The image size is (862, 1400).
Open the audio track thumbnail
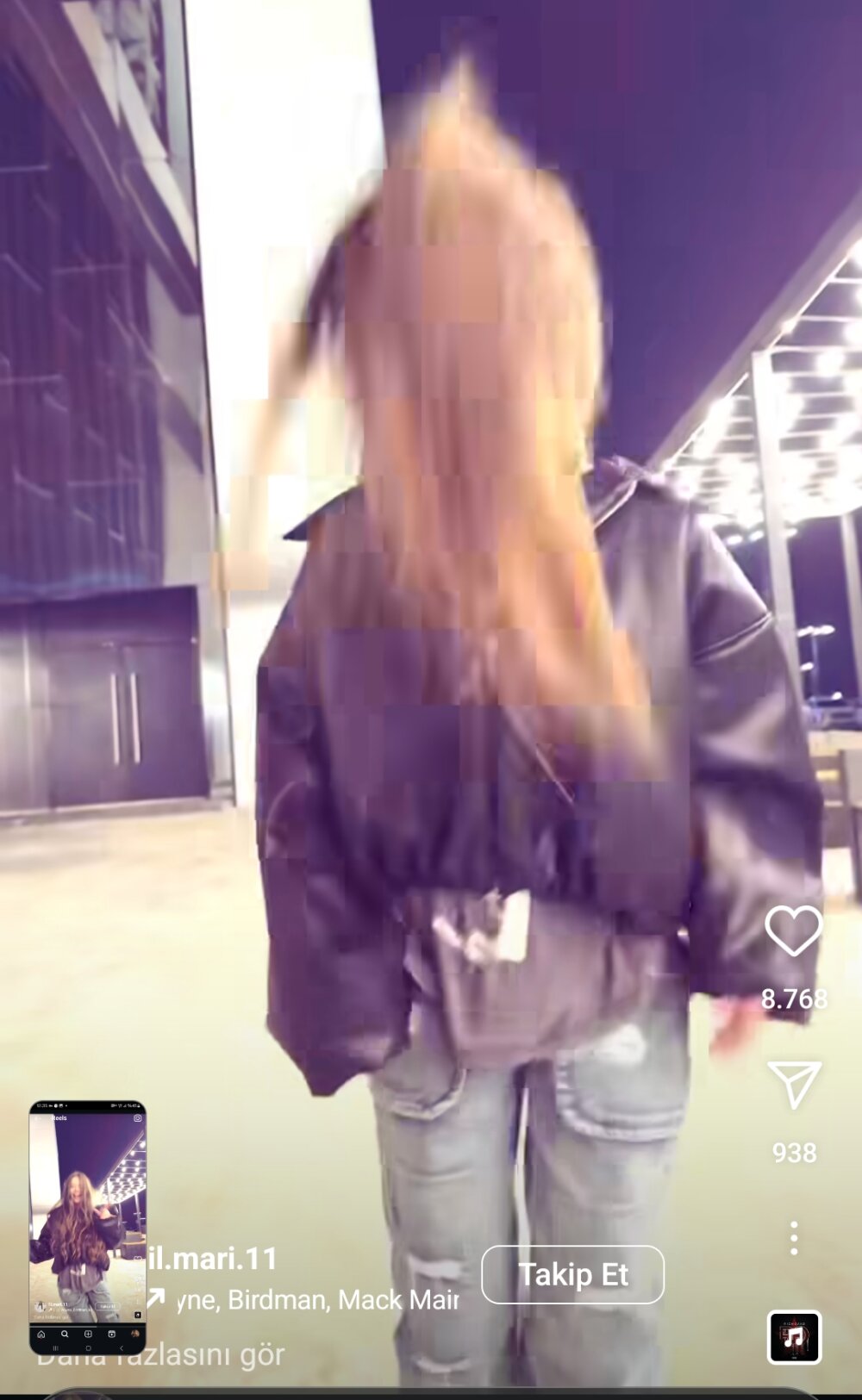(794, 1337)
